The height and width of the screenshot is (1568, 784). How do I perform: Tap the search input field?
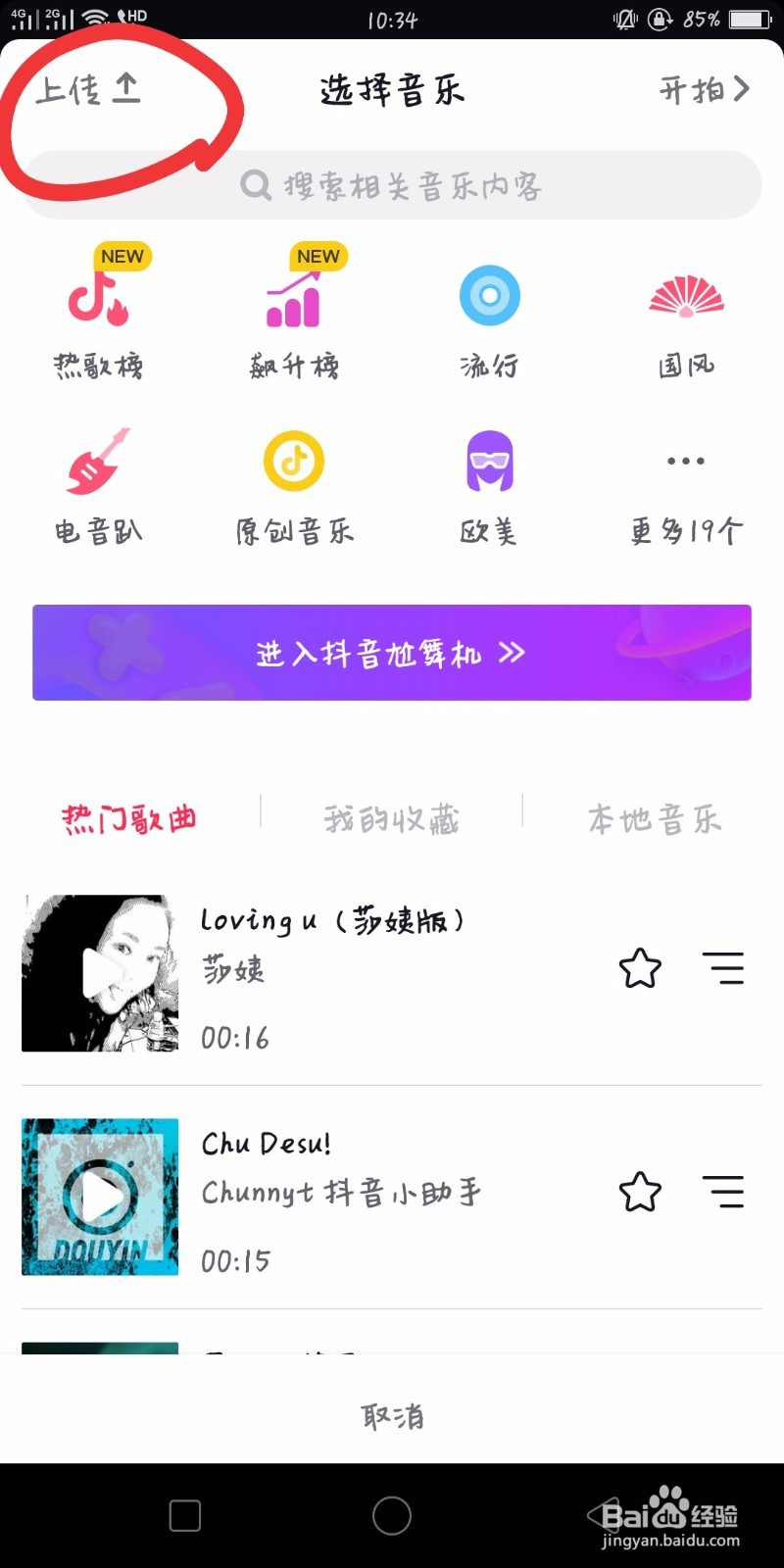click(412, 184)
